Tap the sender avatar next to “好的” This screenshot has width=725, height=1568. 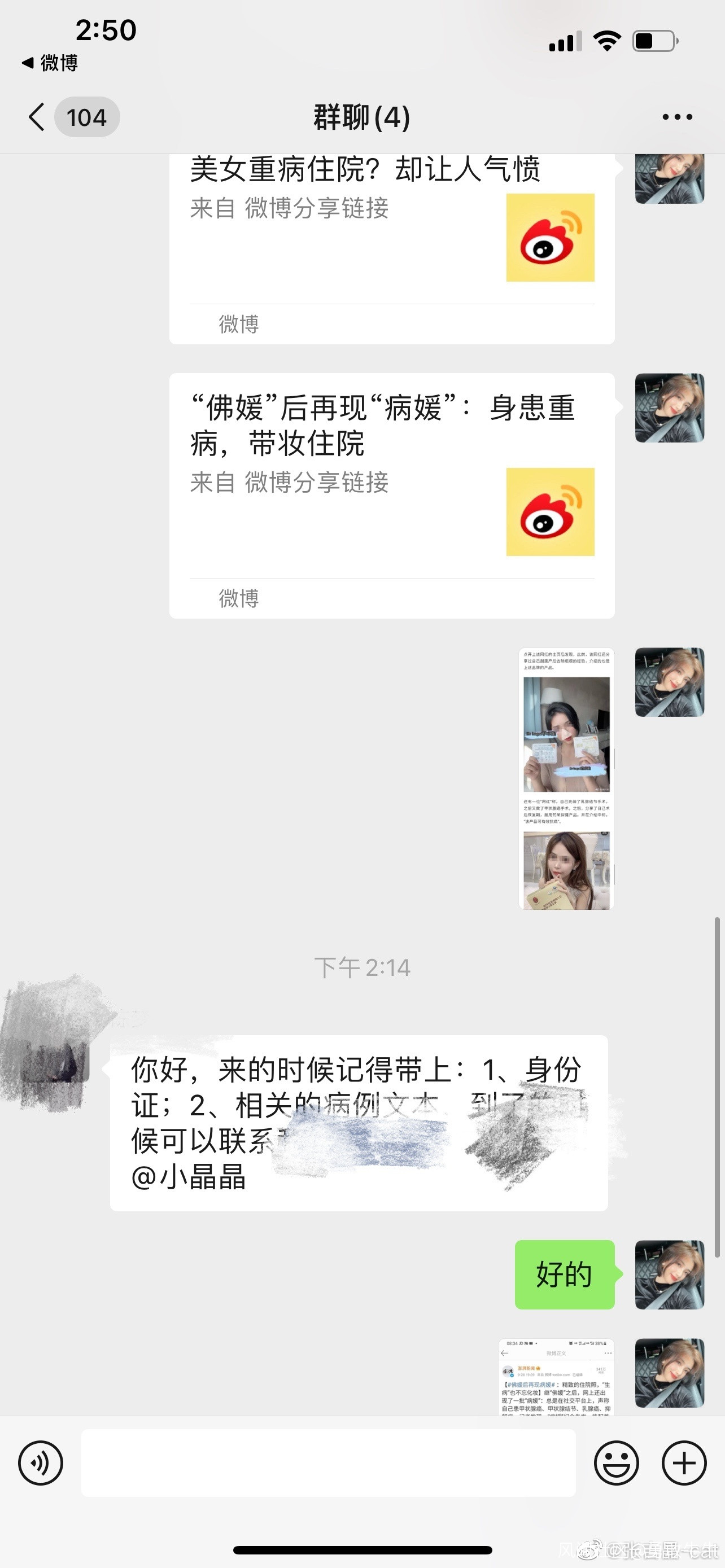pyautogui.click(x=670, y=1274)
